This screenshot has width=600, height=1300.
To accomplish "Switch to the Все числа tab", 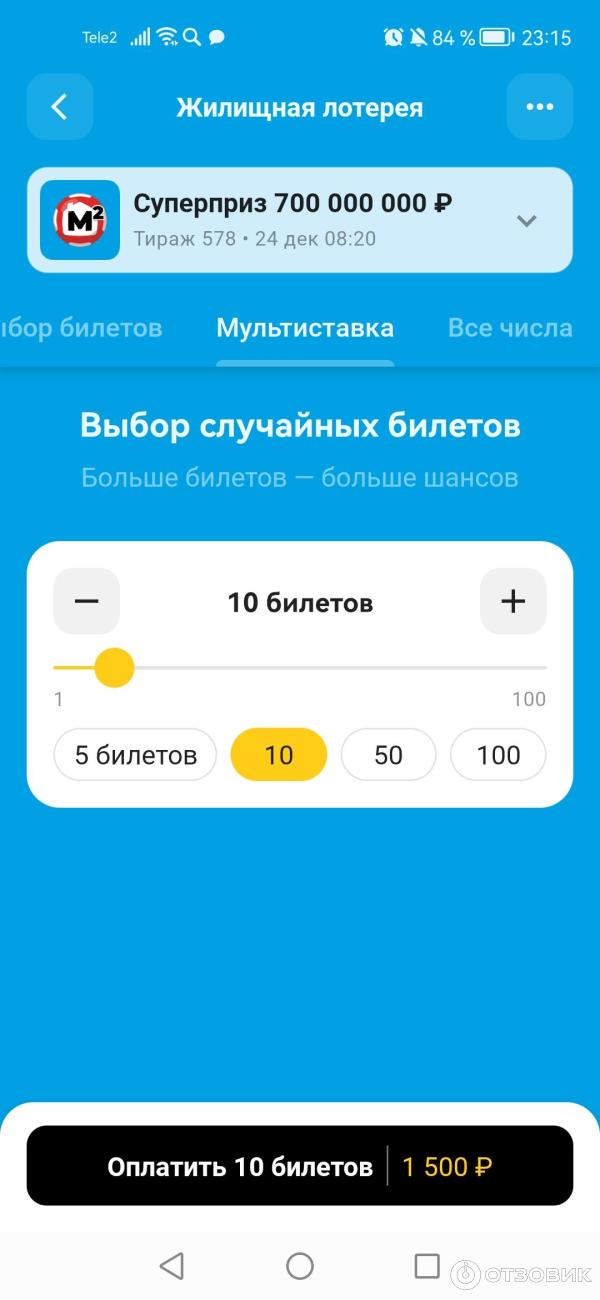I will (x=510, y=328).
